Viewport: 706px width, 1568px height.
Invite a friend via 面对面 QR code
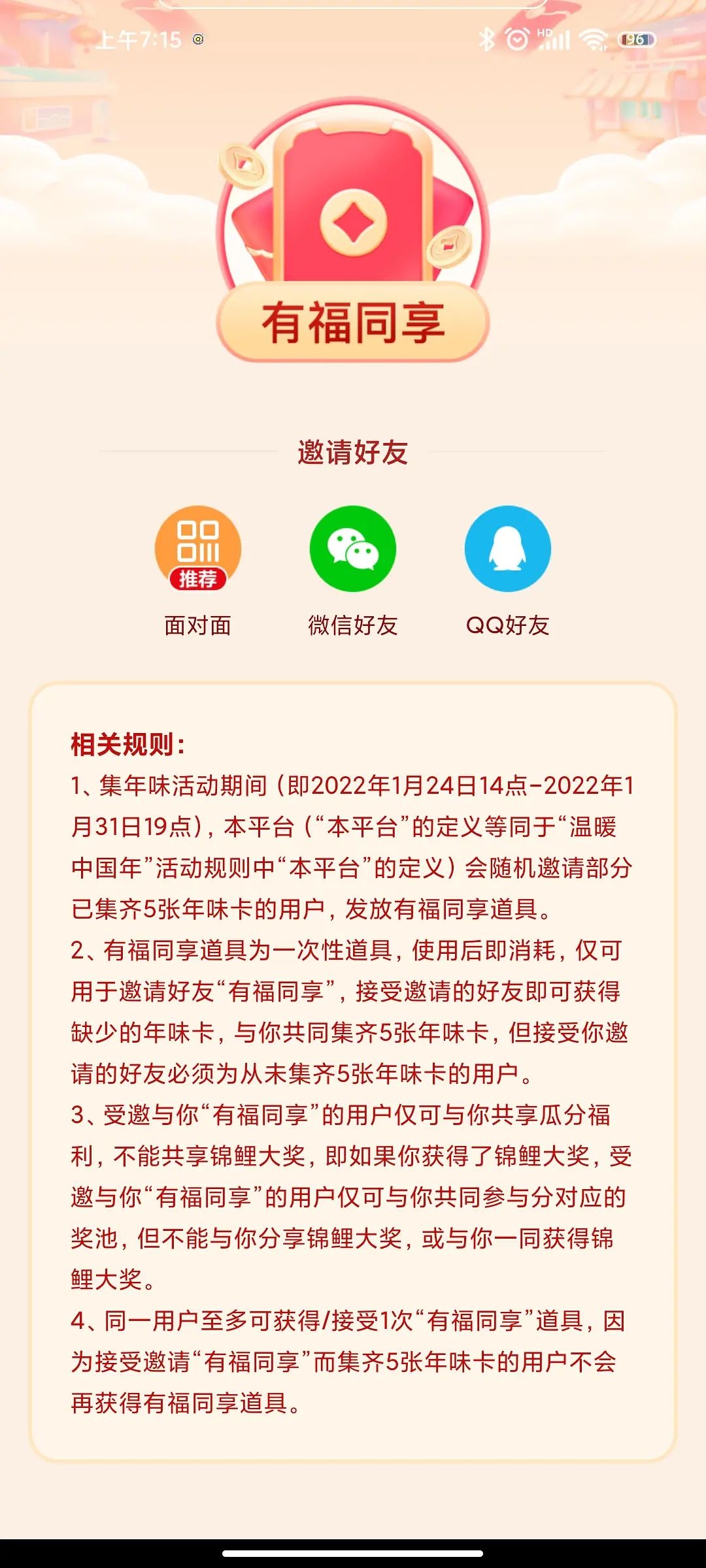(198, 549)
